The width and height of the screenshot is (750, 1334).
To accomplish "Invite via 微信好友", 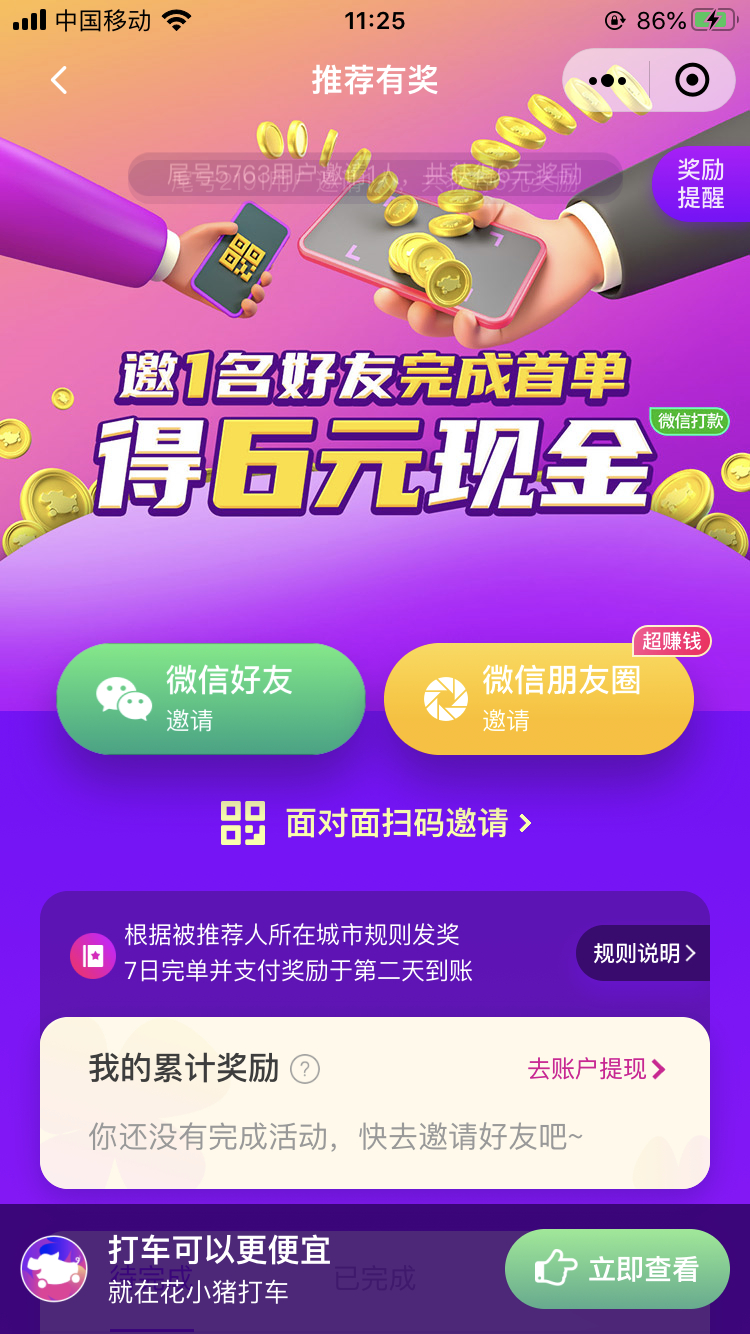I will [x=211, y=699].
